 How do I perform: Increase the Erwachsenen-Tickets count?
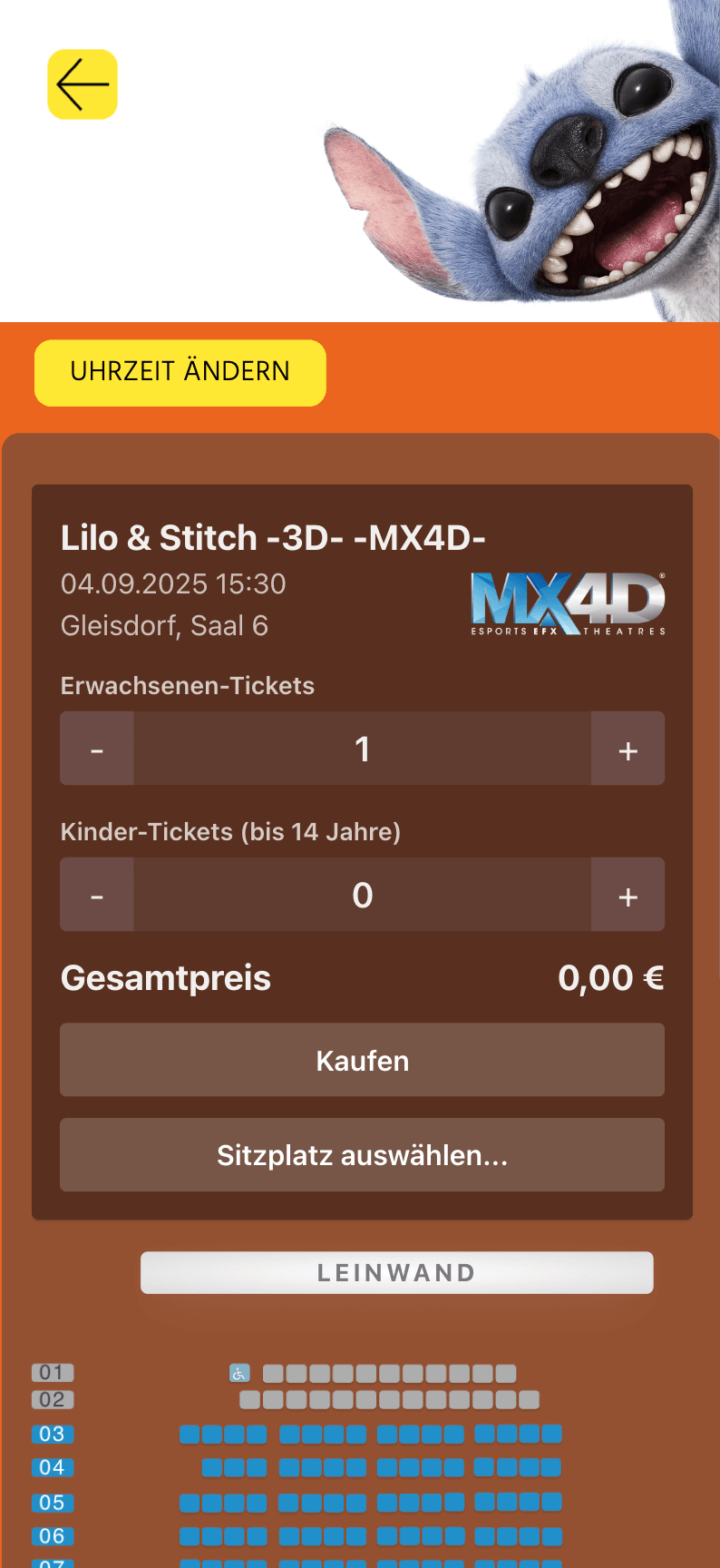[628, 749]
